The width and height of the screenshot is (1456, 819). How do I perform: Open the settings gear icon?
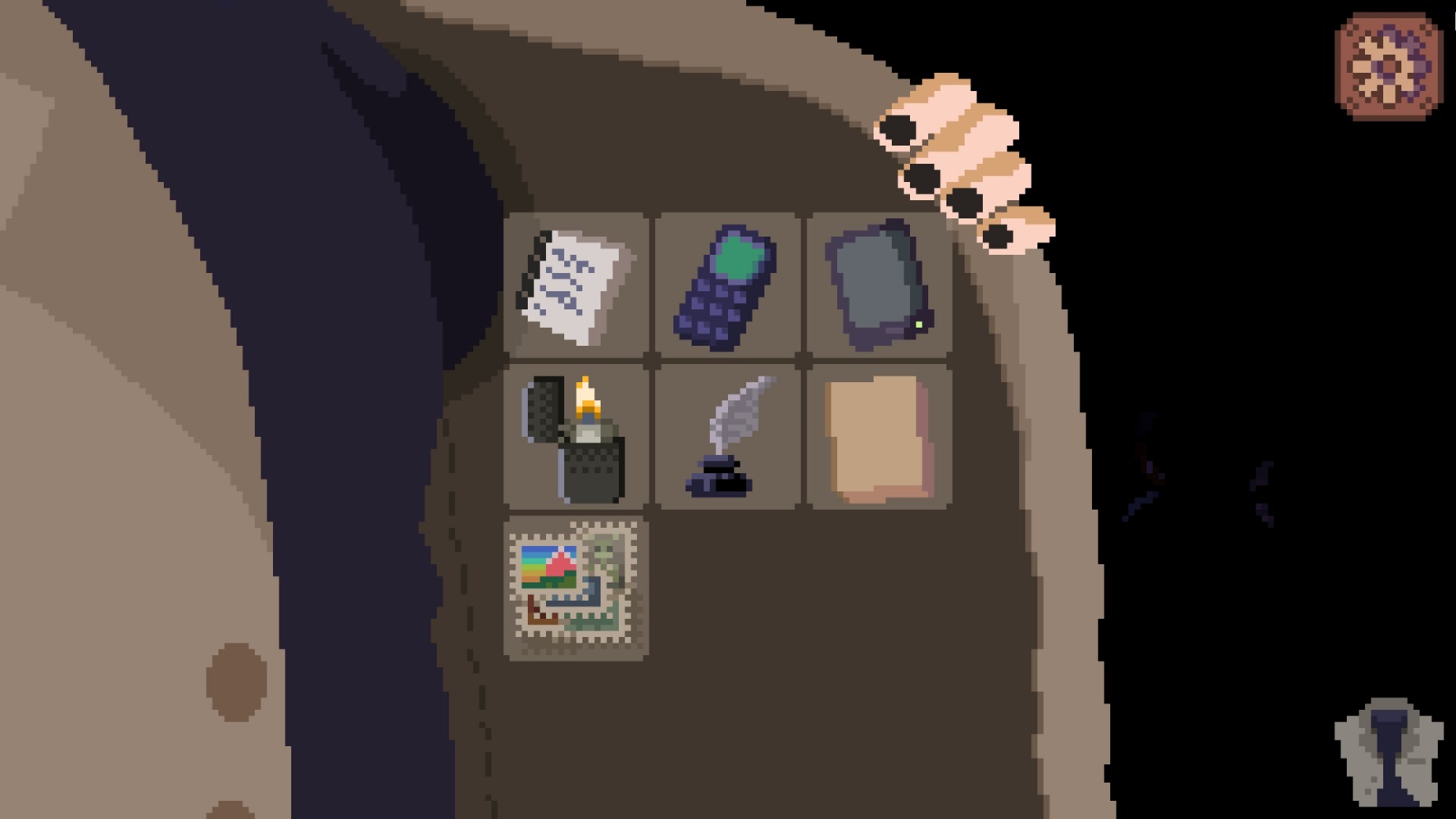(x=1389, y=67)
